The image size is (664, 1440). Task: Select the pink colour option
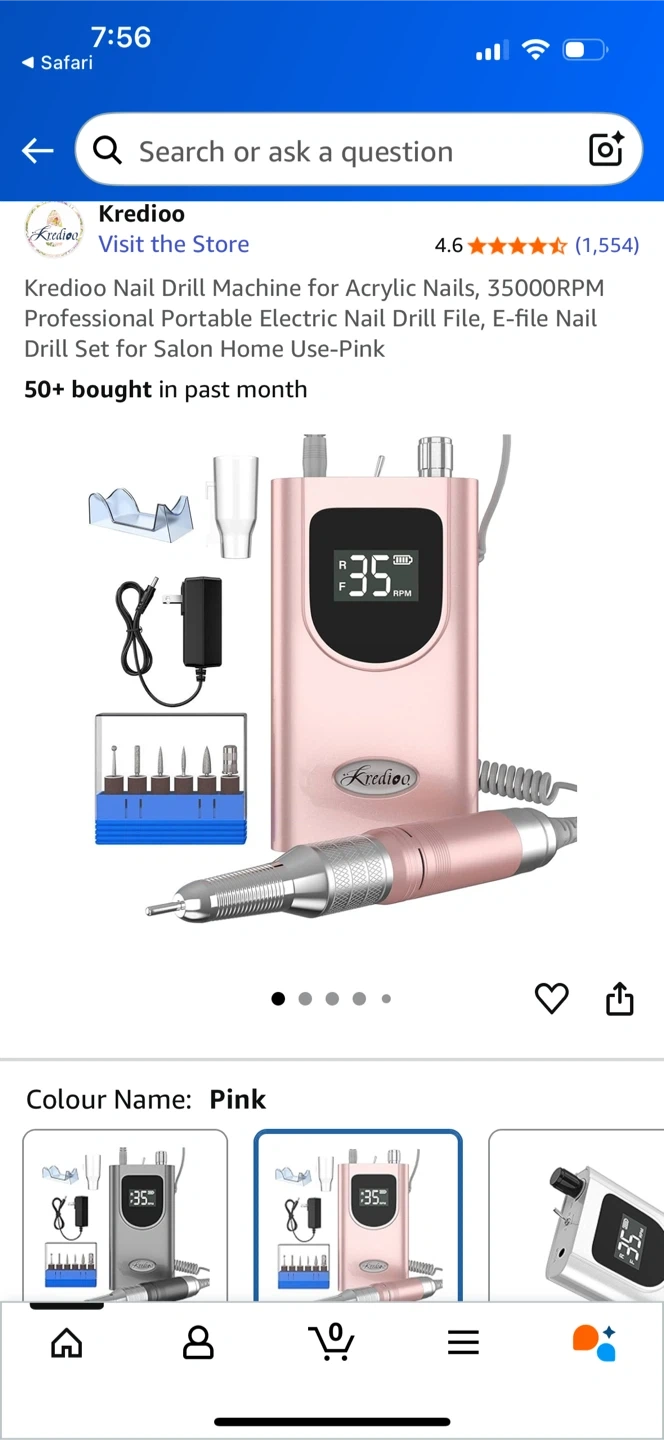click(358, 1215)
